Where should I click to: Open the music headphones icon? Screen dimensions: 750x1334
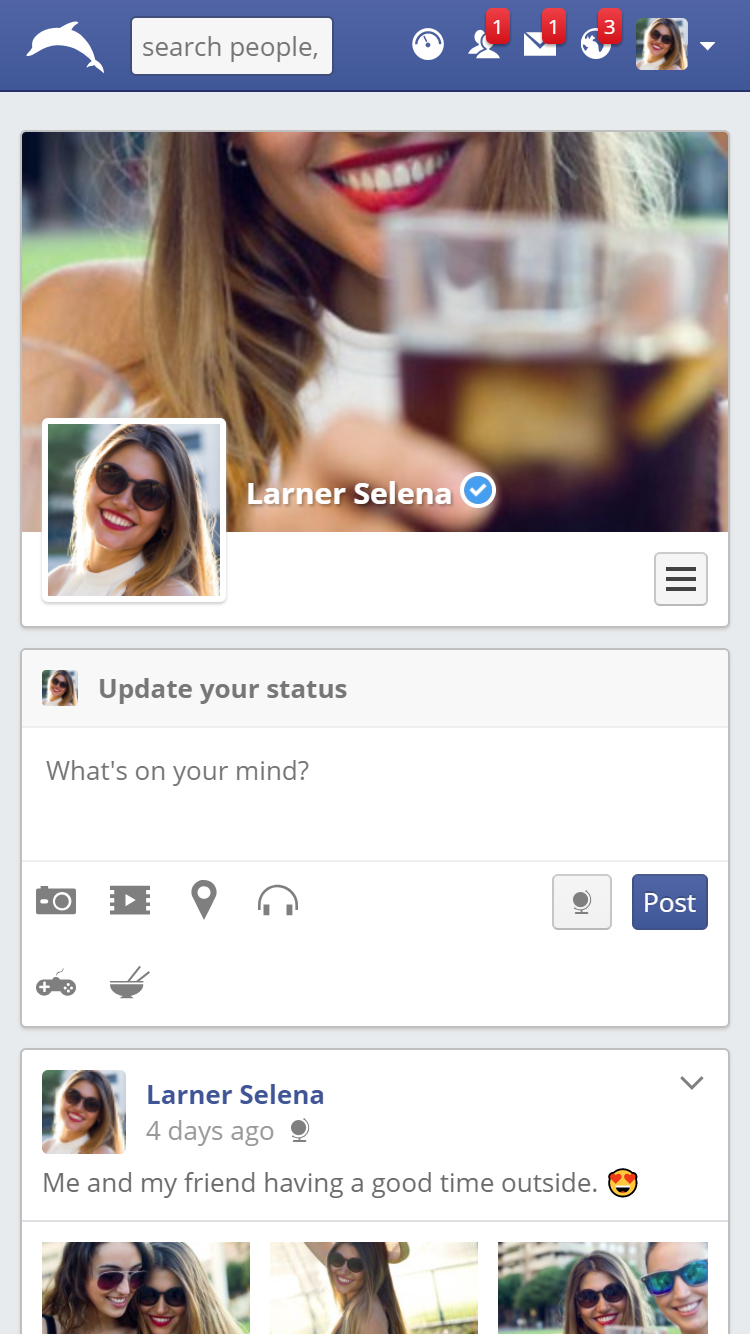[x=277, y=901]
